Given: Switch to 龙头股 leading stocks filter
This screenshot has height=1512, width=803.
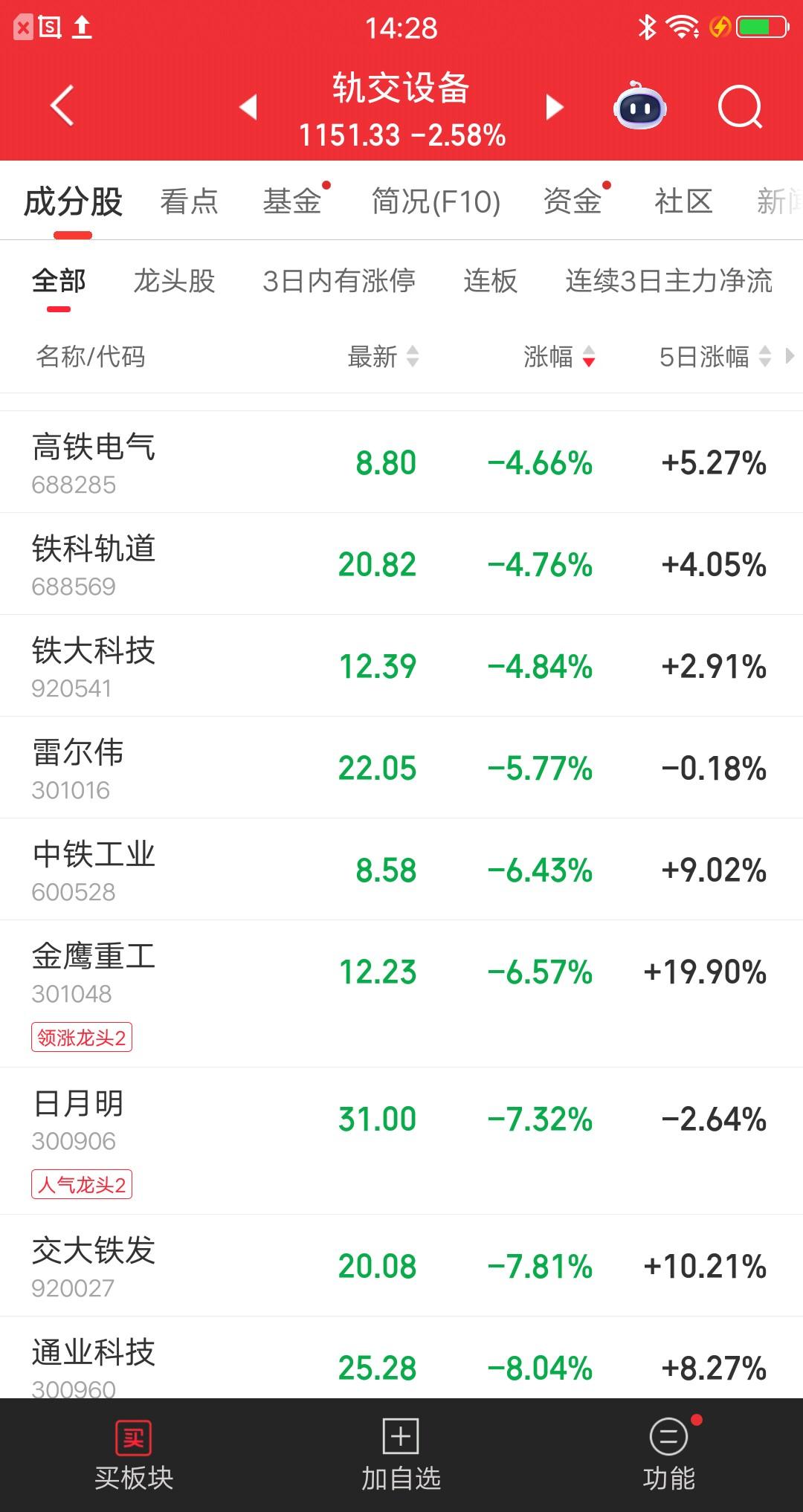Looking at the screenshot, I should (x=175, y=282).
